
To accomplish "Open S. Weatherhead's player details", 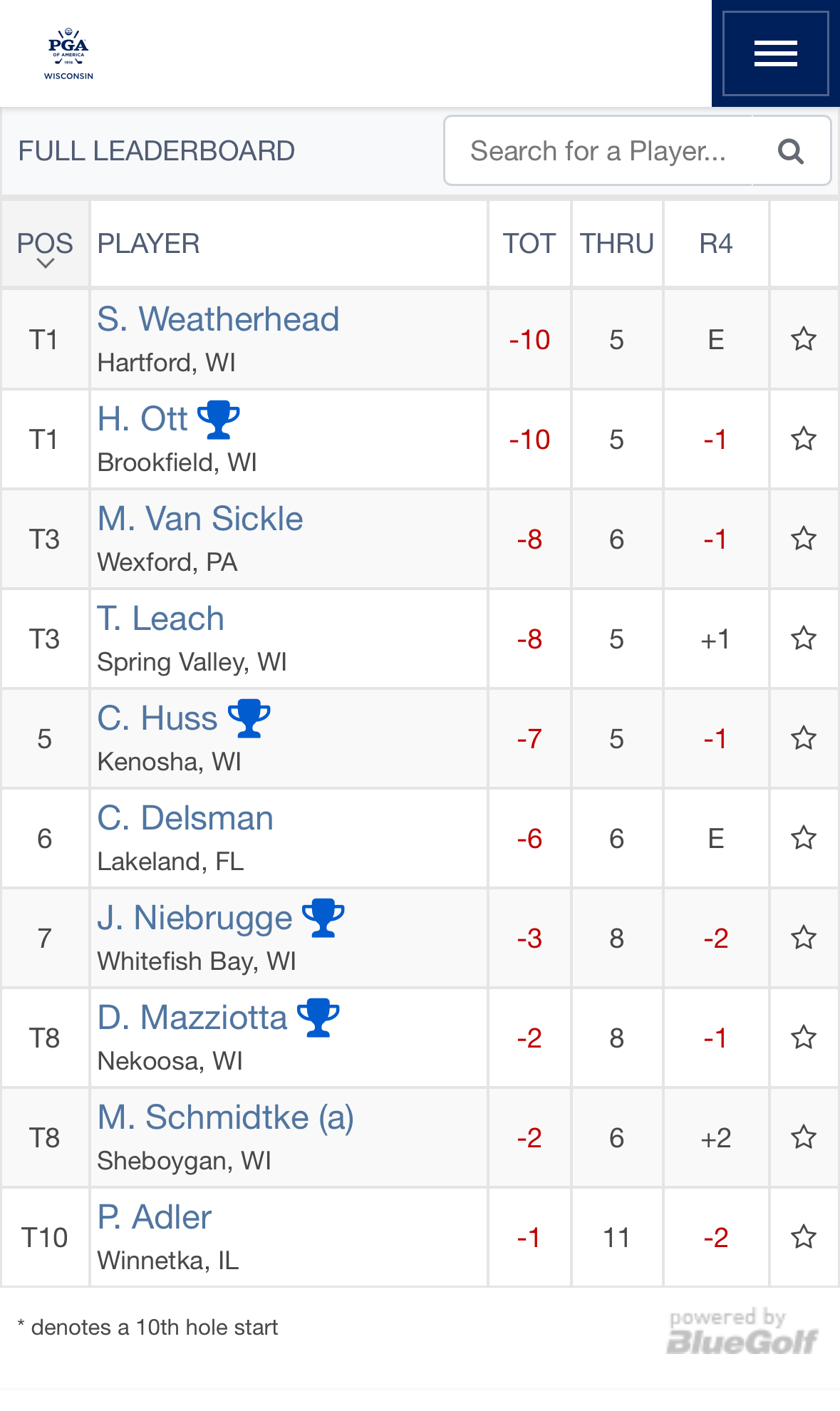I will pos(218,319).
